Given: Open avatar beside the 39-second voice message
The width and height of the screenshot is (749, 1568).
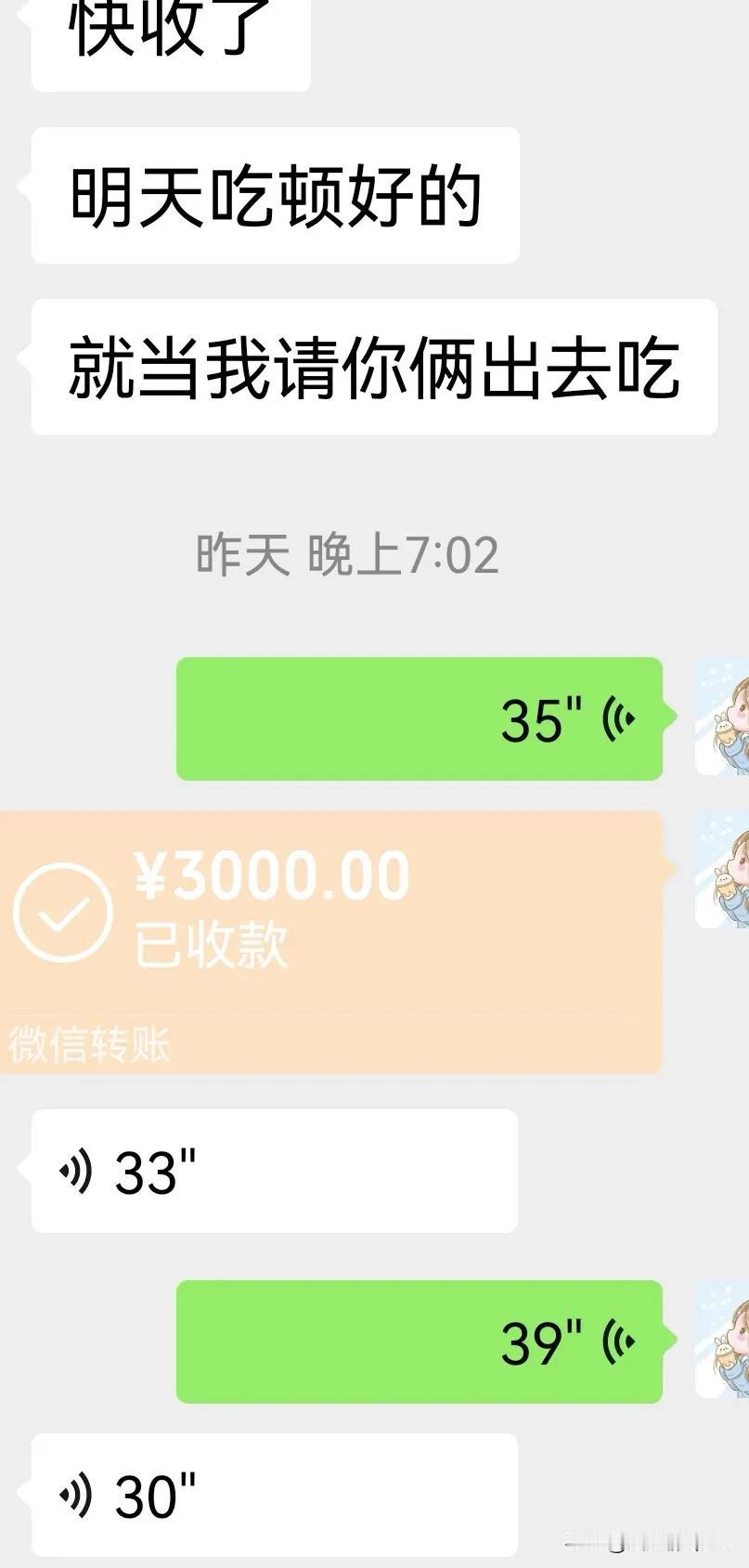Looking at the screenshot, I should point(723,1340).
